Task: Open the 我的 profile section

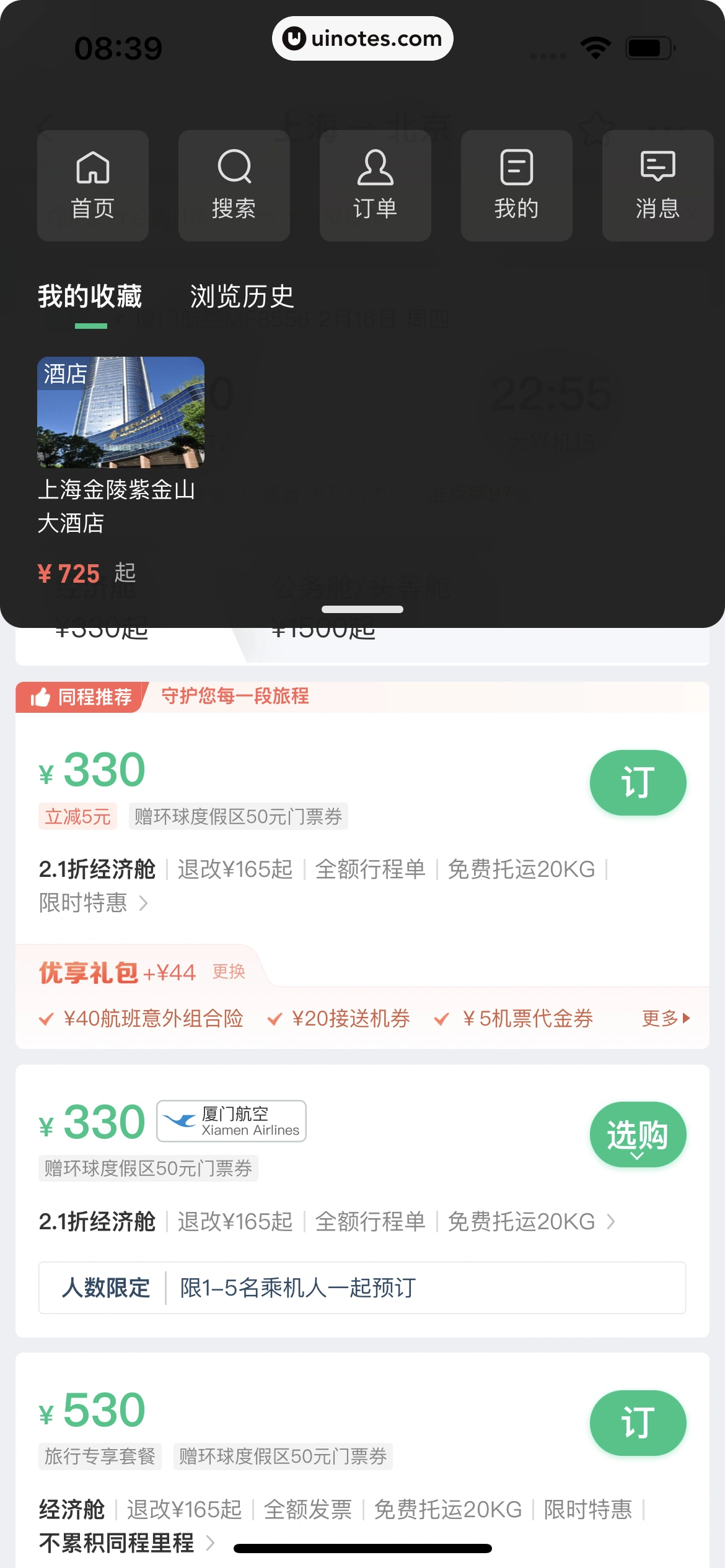Action: pyautogui.click(x=516, y=185)
